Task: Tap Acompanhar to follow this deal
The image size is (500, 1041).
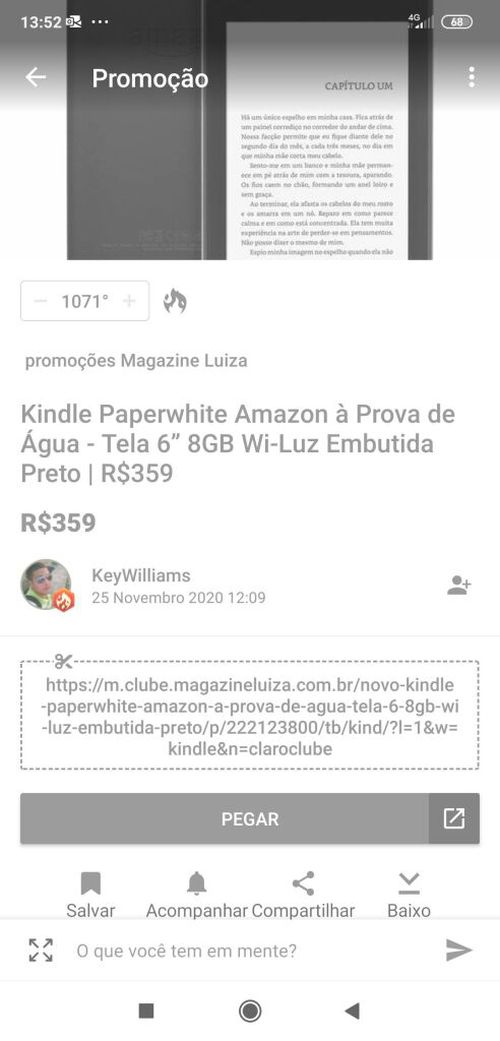Action: point(197,895)
